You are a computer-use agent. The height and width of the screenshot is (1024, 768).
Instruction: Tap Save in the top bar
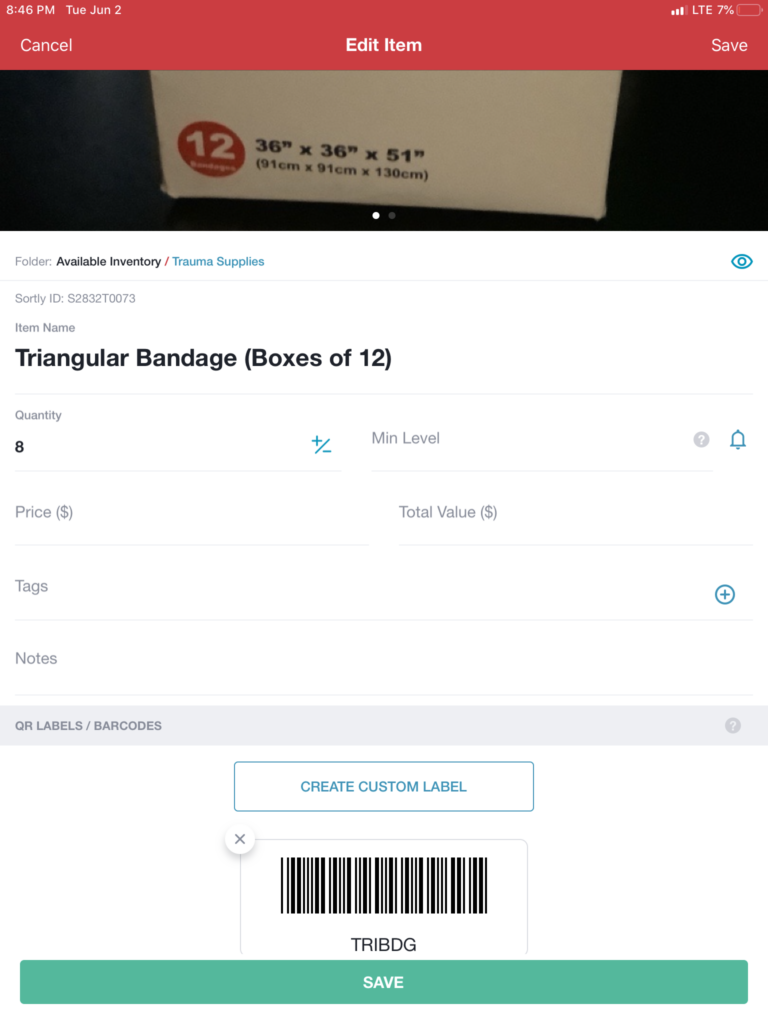click(728, 45)
